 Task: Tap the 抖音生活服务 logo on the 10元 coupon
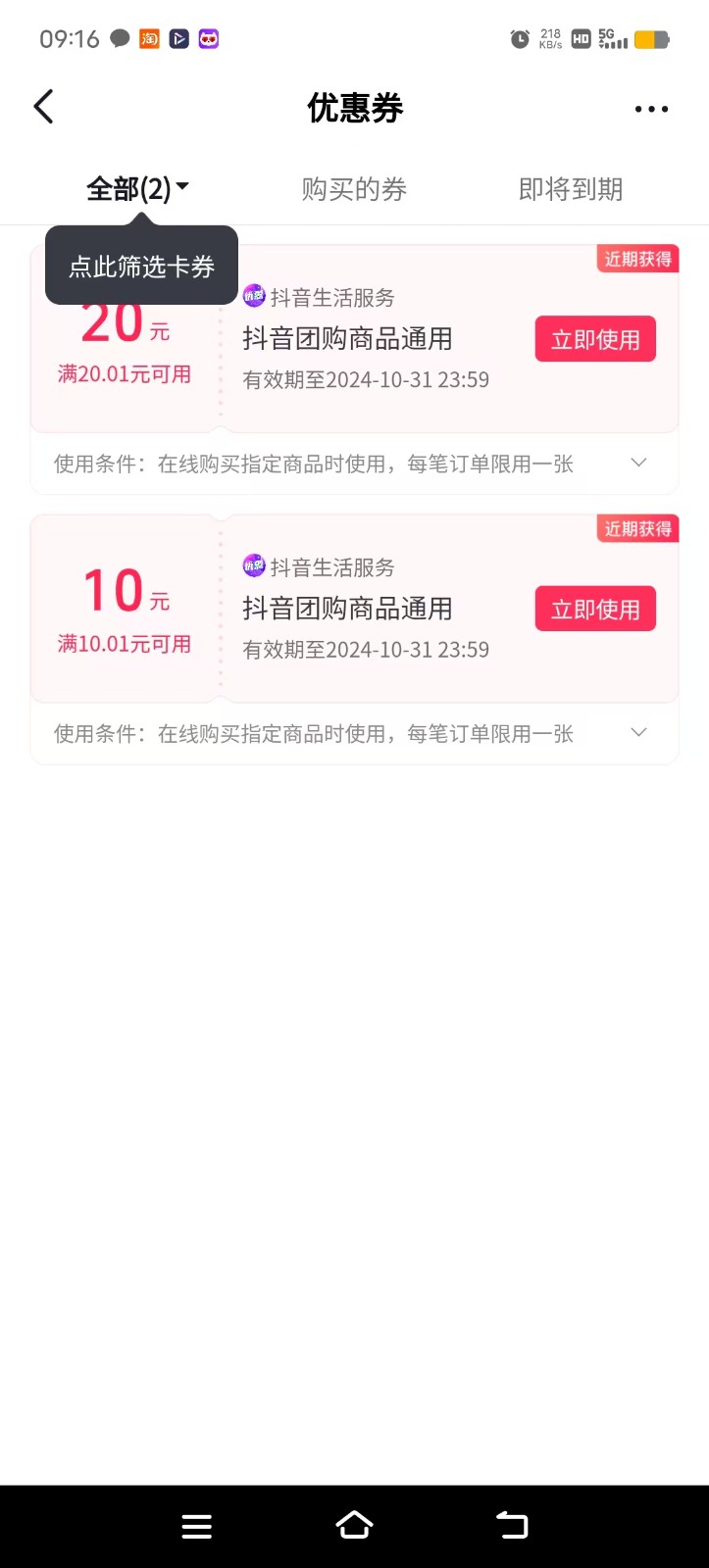click(x=253, y=565)
